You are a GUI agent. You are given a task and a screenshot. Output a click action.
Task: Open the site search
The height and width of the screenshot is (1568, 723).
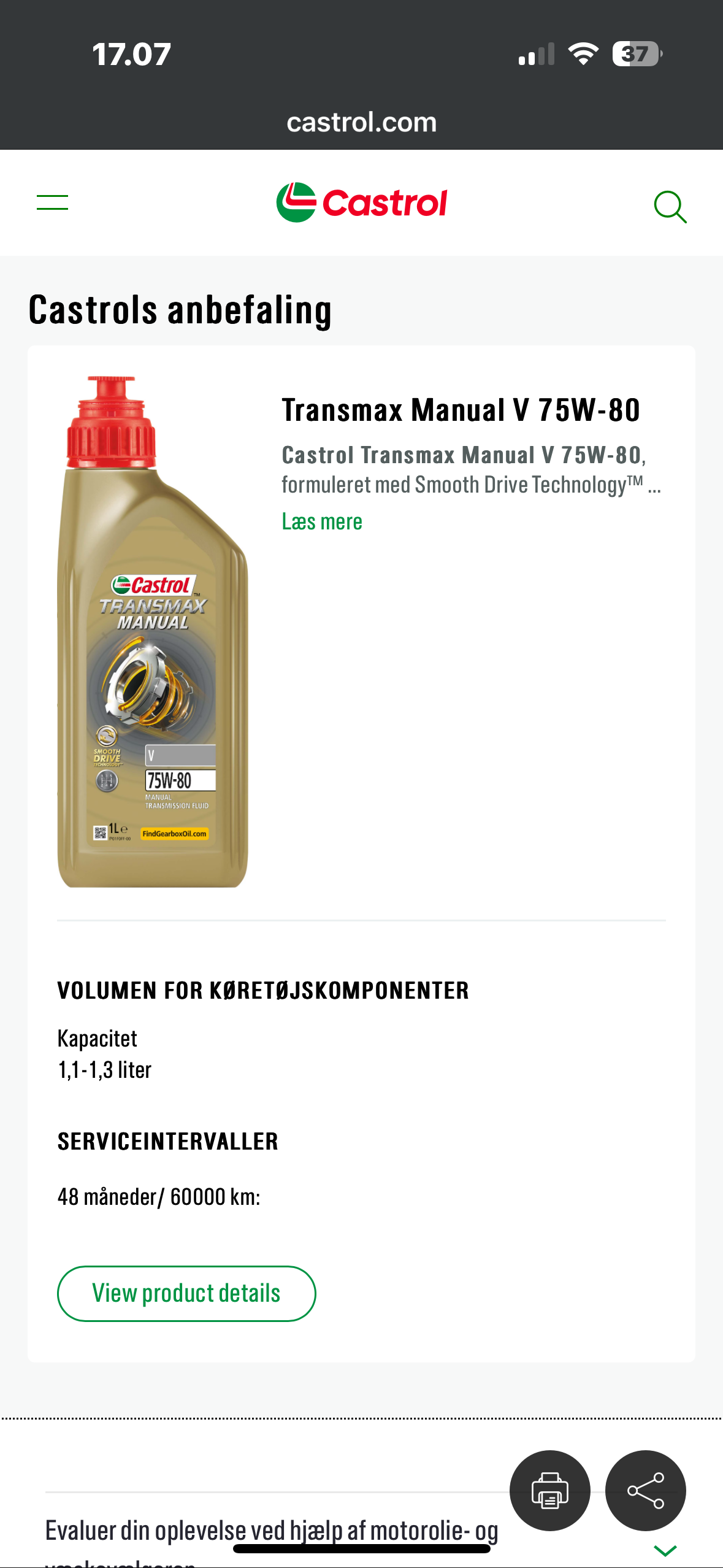coord(670,206)
